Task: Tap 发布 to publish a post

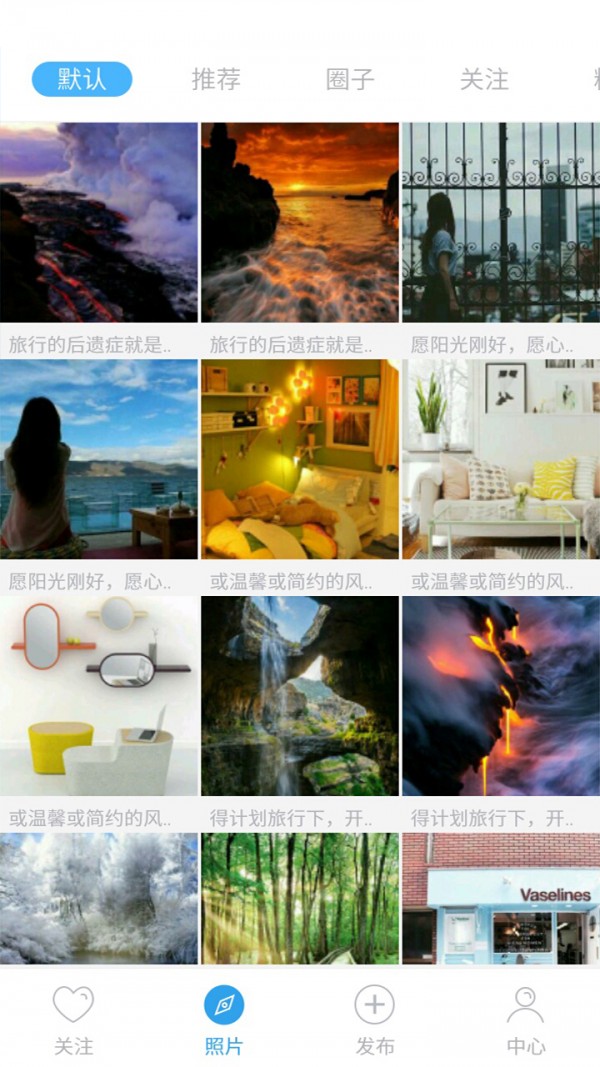Action: pos(375,1020)
